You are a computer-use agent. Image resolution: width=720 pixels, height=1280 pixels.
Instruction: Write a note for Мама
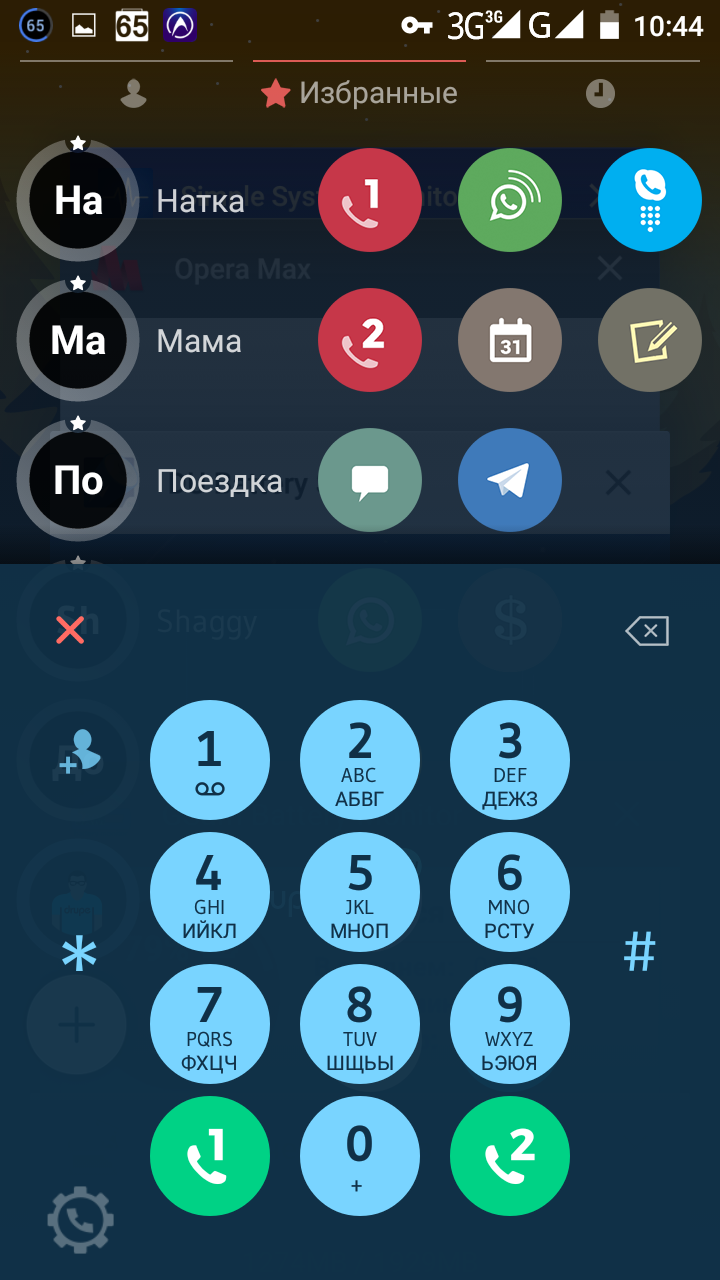point(650,341)
